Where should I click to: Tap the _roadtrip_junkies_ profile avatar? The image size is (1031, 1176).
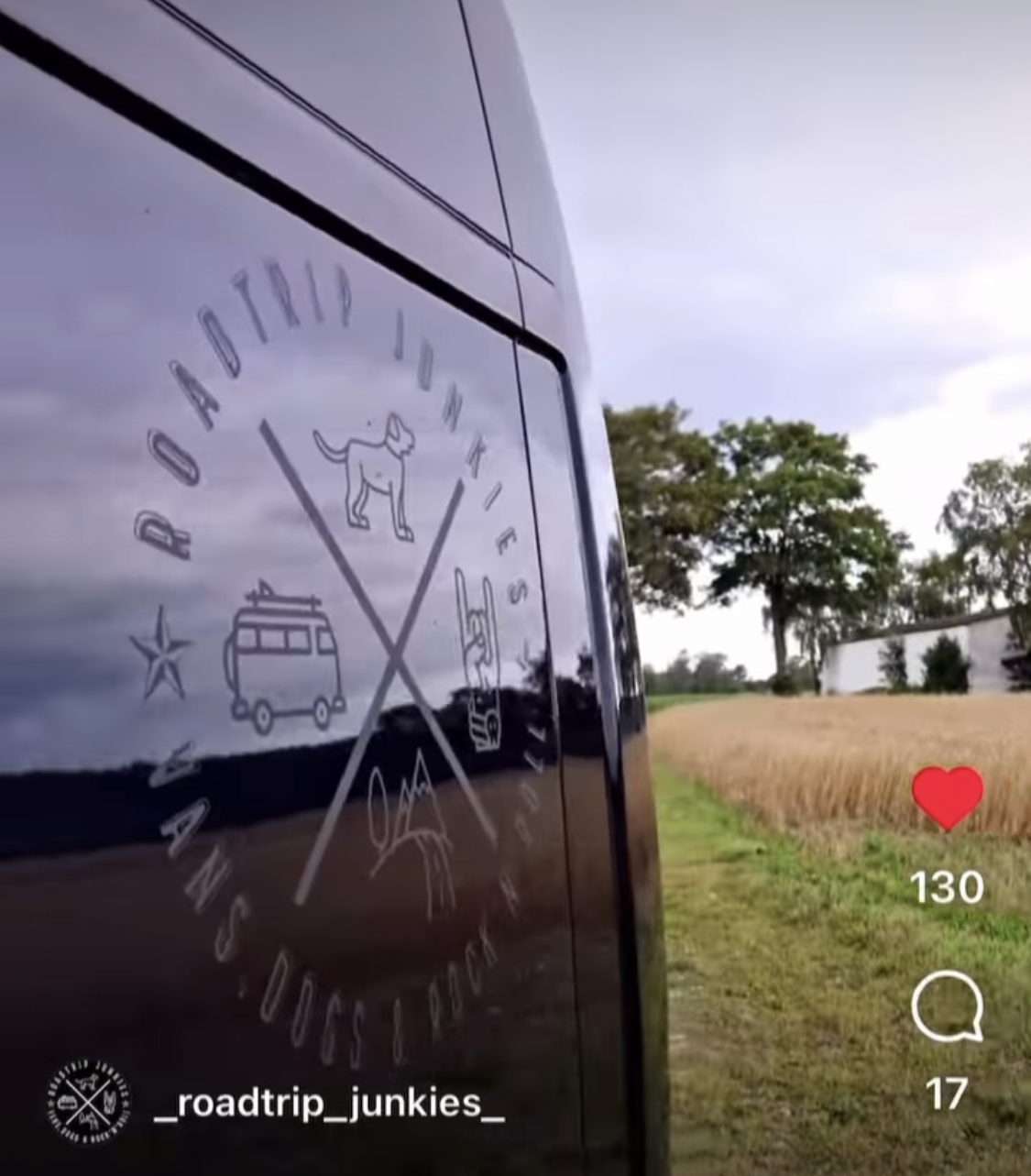tap(88, 1103)
